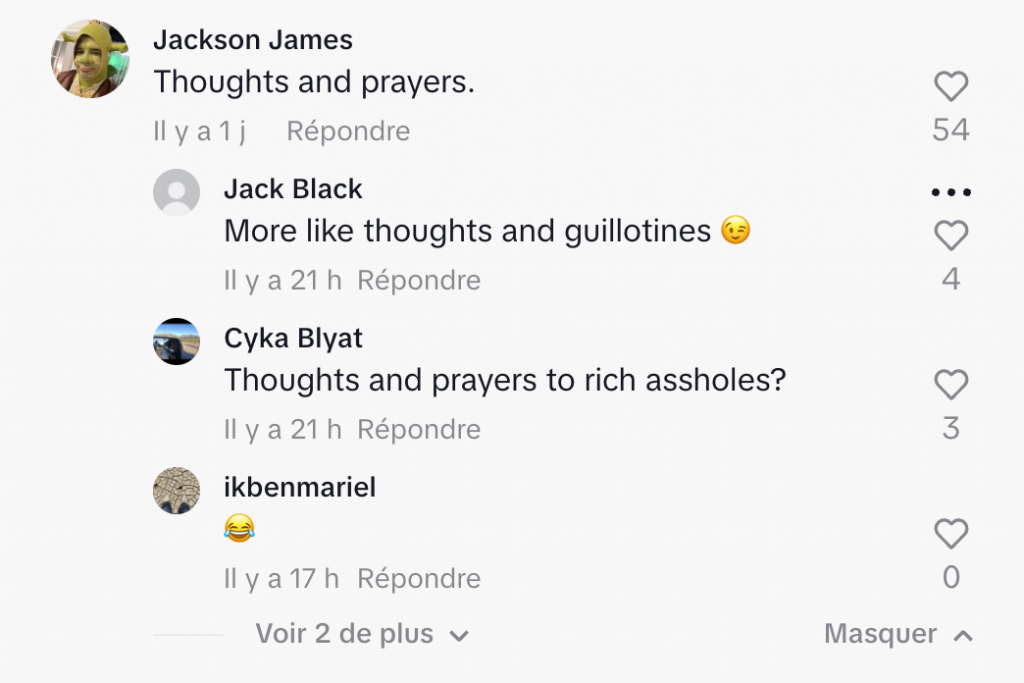The width and height of the screenshot is (1024, 683).
Task: Open Cyka Blyat's profile avatar
Action: [x=176, y=342]
